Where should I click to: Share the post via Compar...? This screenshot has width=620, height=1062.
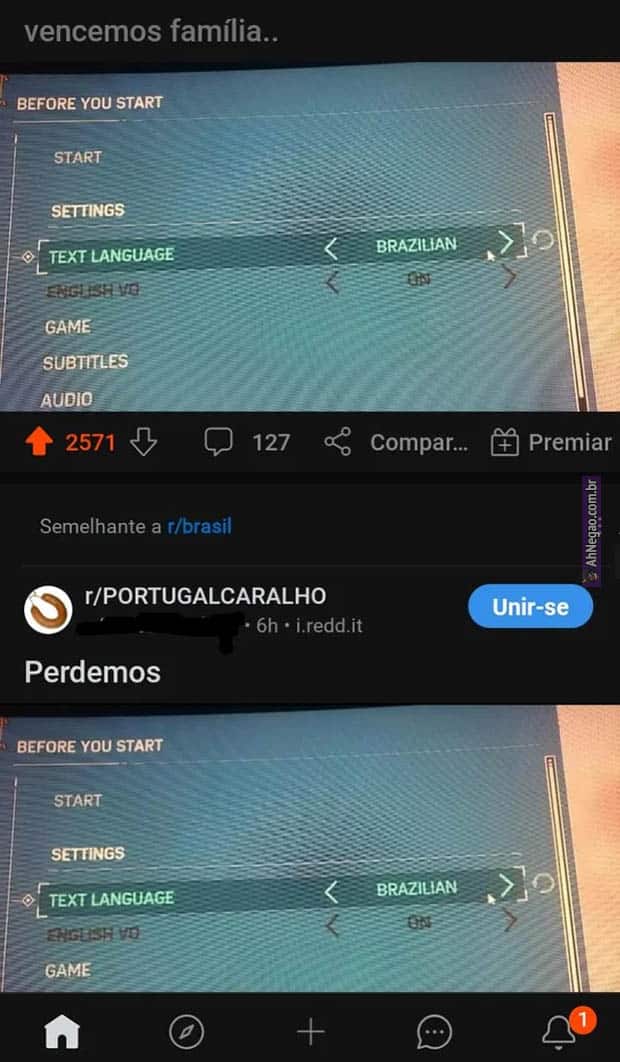click(397, 442)
